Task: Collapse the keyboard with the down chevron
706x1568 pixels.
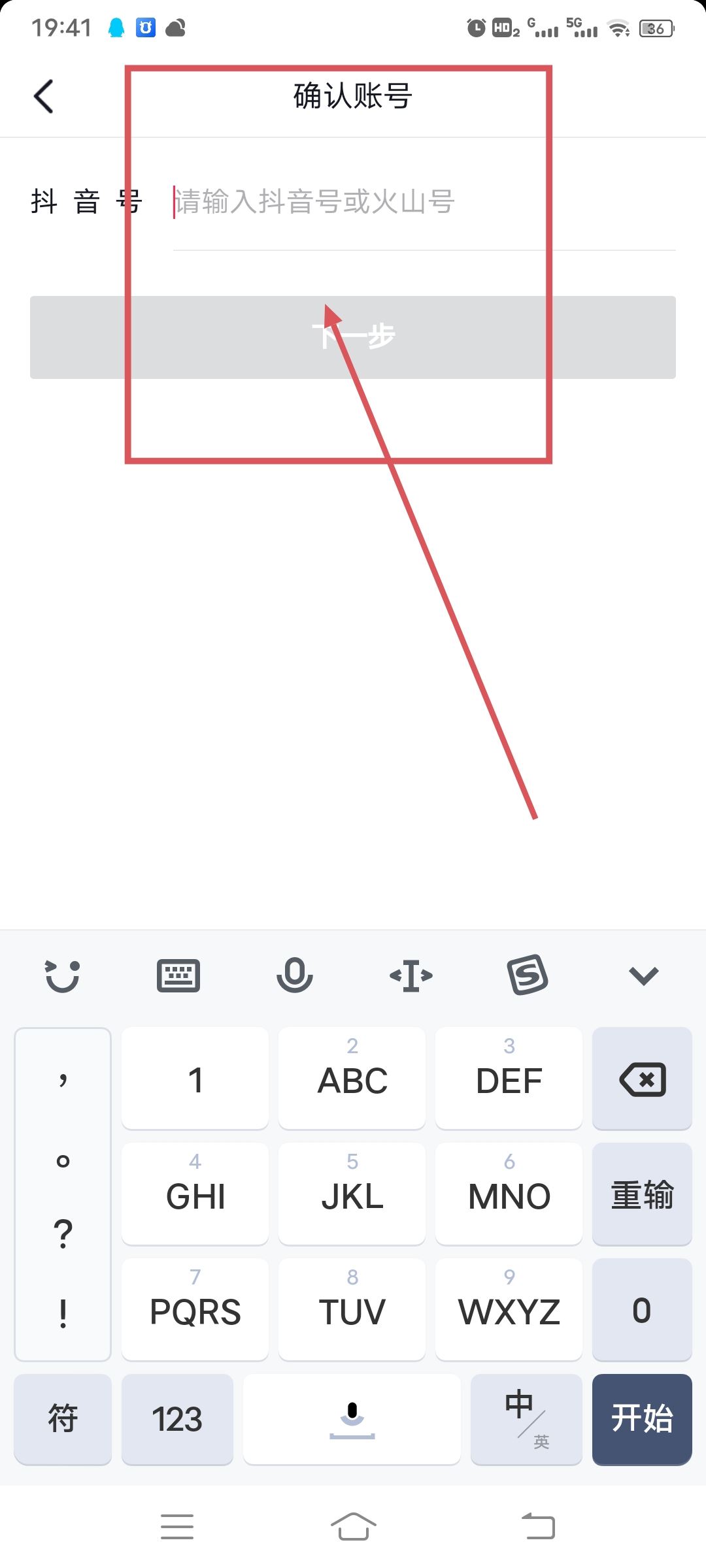Action: point(643,976)
